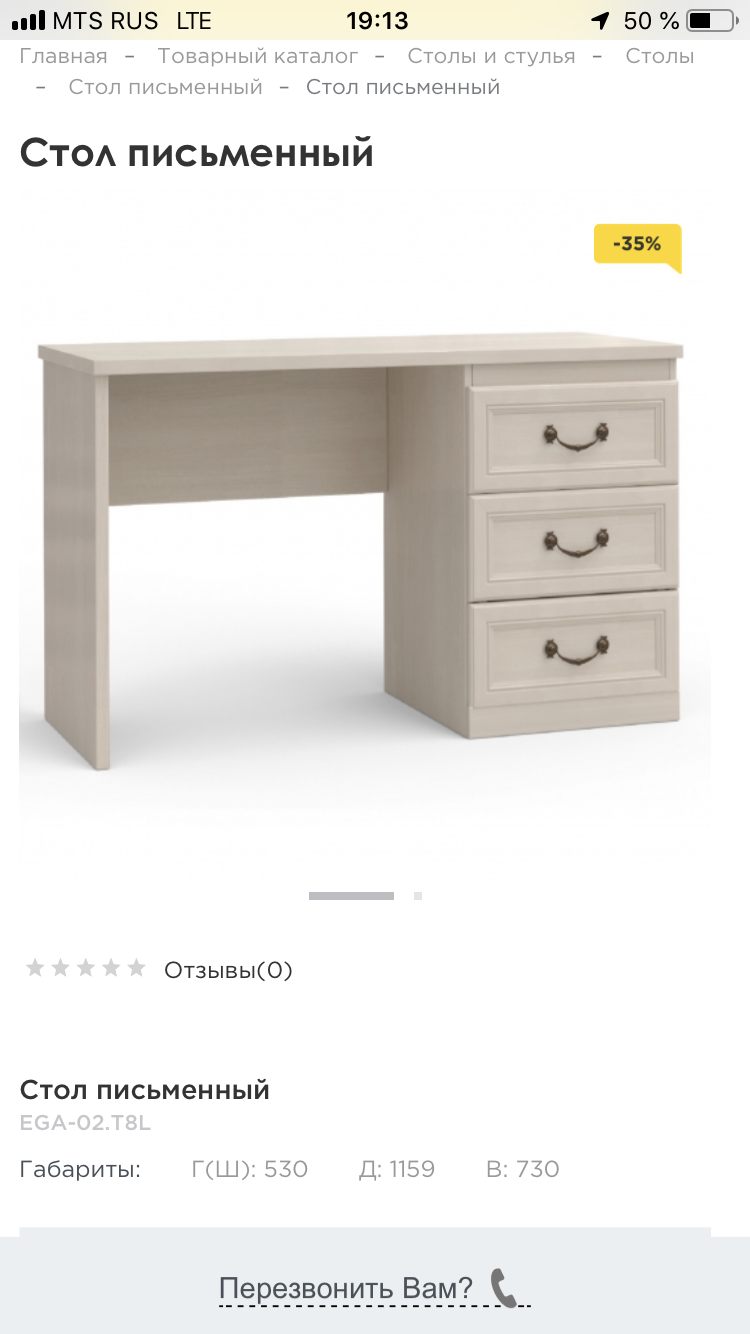Open Столы и стулья breadcrumb
The width and height of the screenshot is (750, 1334).
click(491, 56)
